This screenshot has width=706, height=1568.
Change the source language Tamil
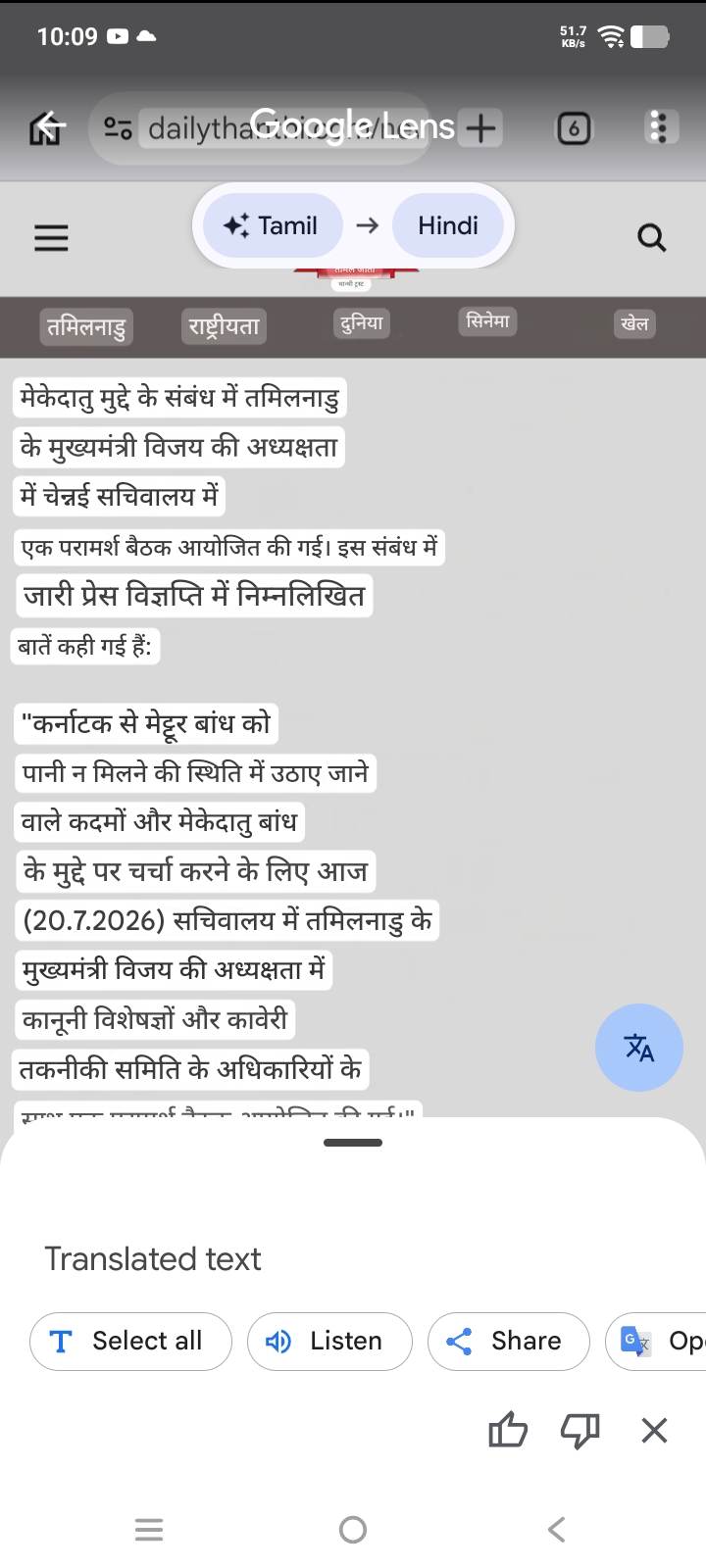coord(273,225)
